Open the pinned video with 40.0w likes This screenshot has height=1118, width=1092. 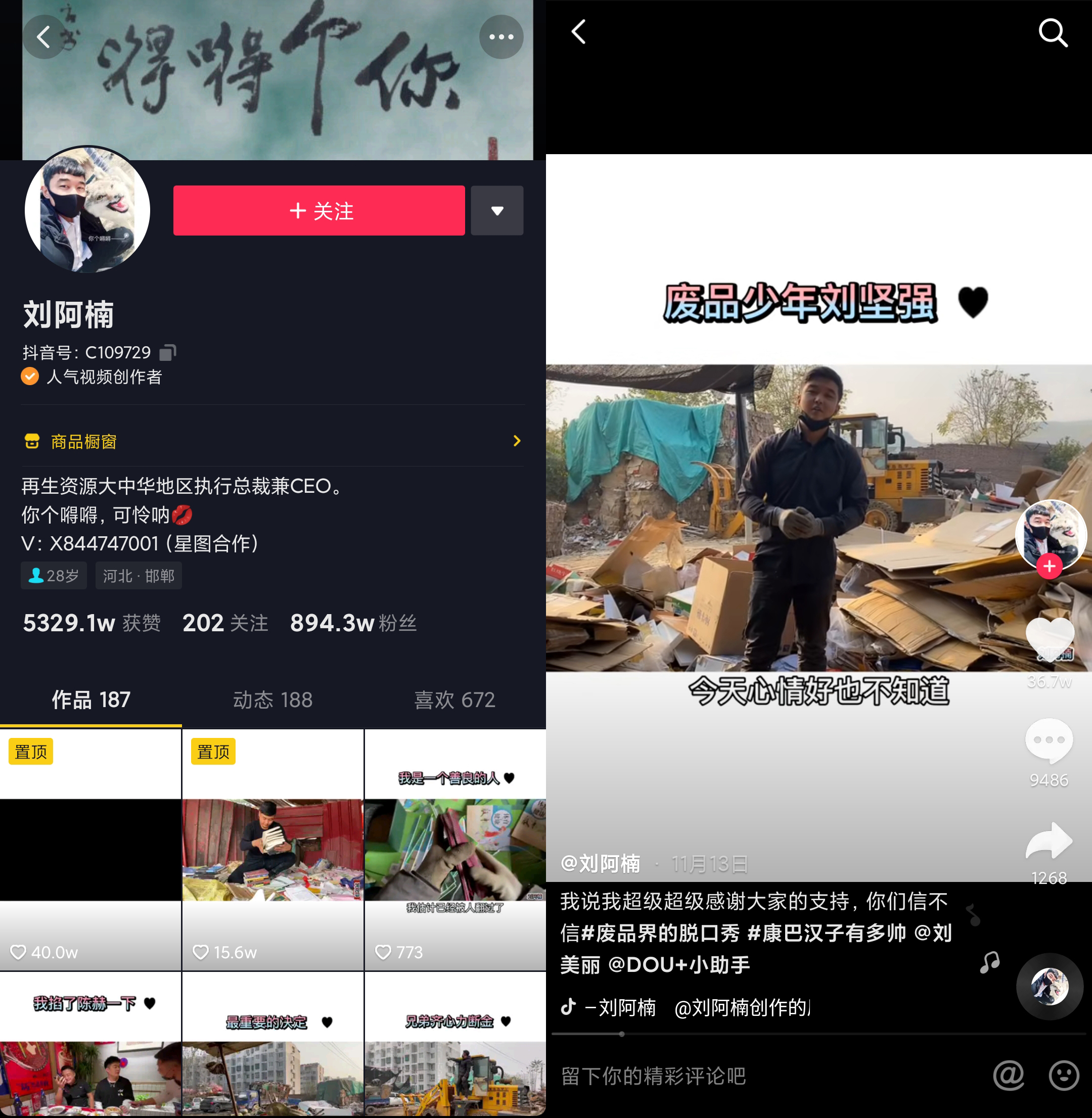90,849
